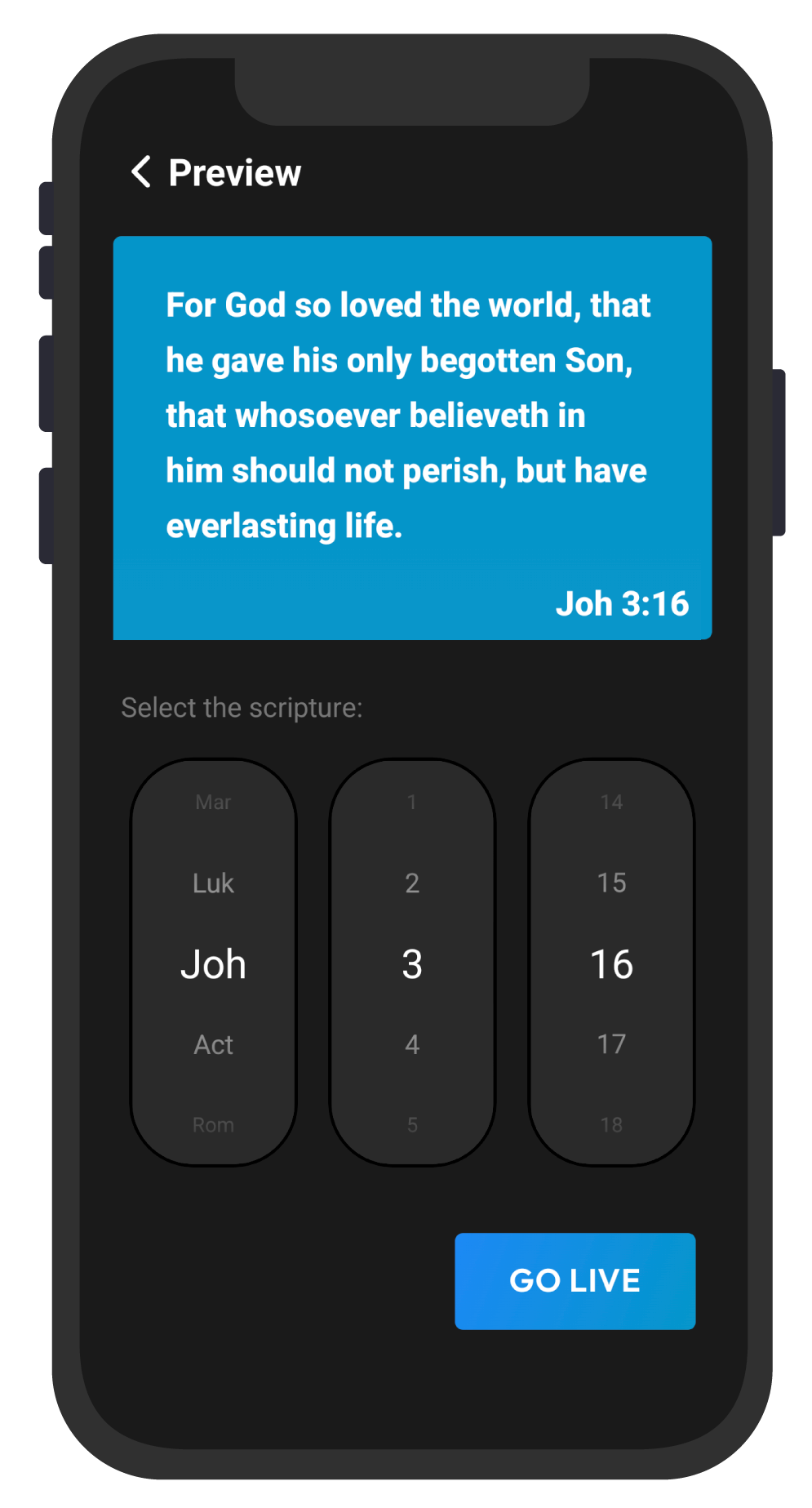Tap the GO LIVE button
The image size is (812, 1508).
(x=575, y=1280)
